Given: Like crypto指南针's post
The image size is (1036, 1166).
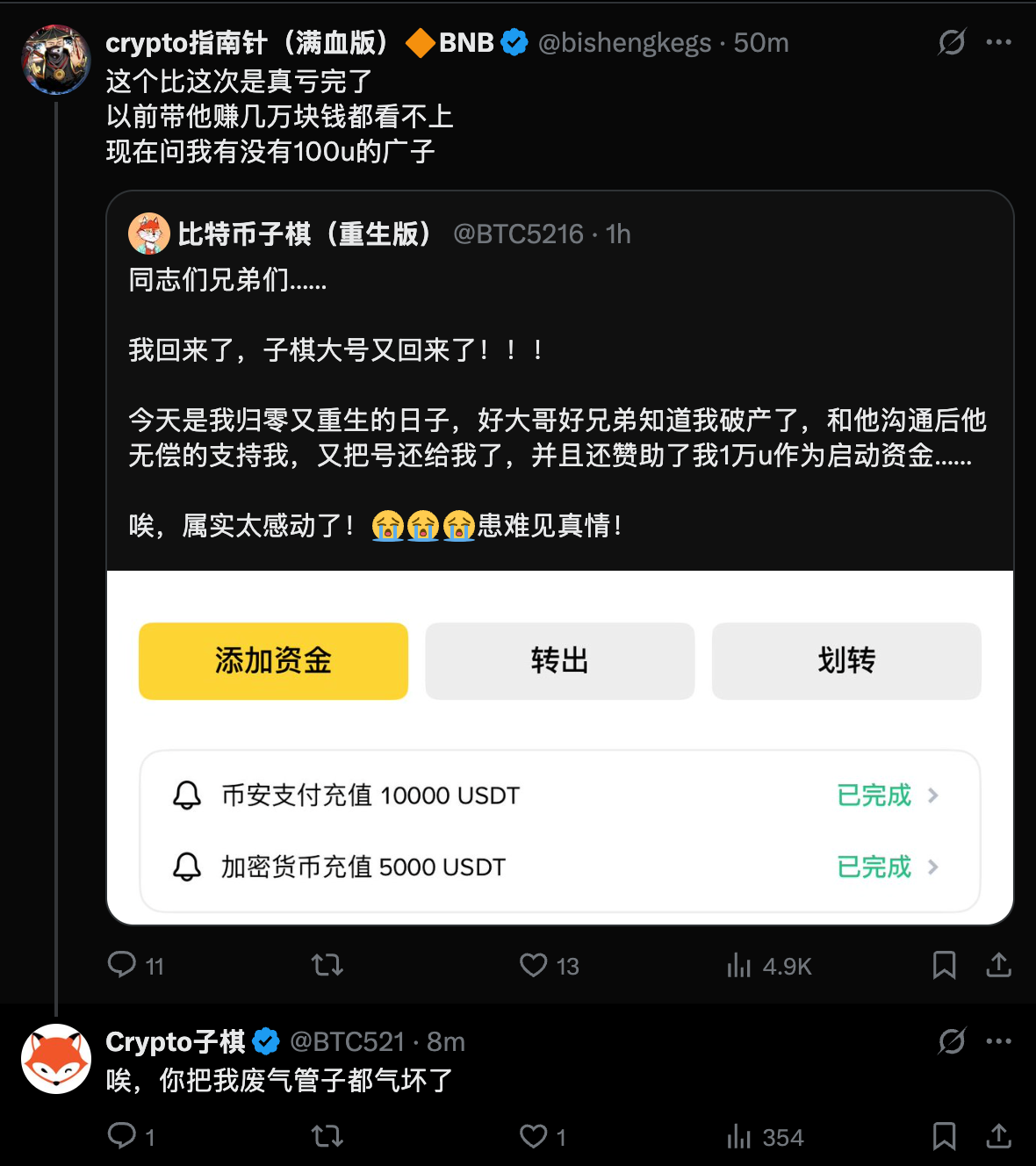Looking at the screenshot, I should [533, 966].
